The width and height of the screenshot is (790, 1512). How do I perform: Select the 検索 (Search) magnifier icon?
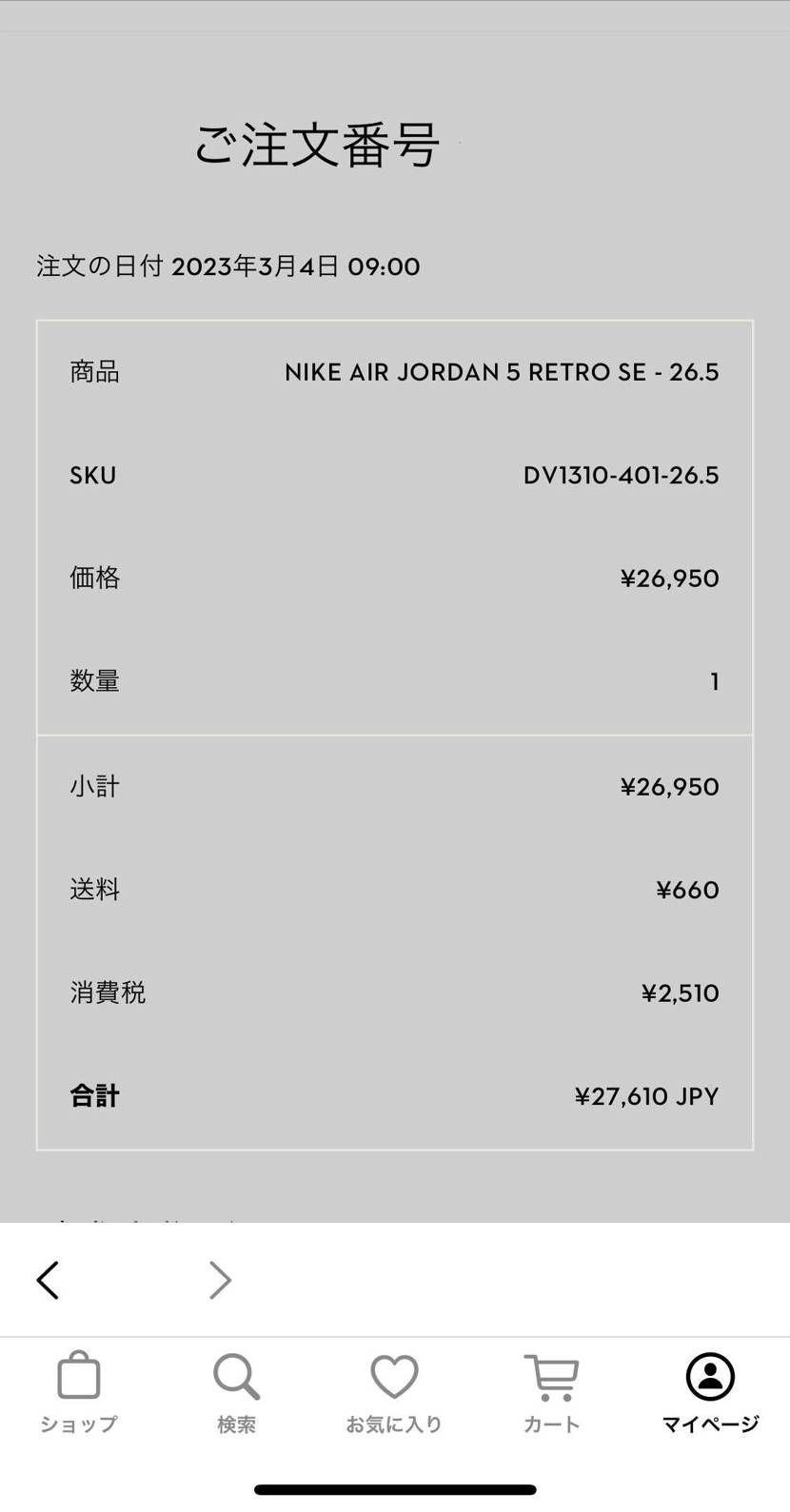coord(236,1375)
